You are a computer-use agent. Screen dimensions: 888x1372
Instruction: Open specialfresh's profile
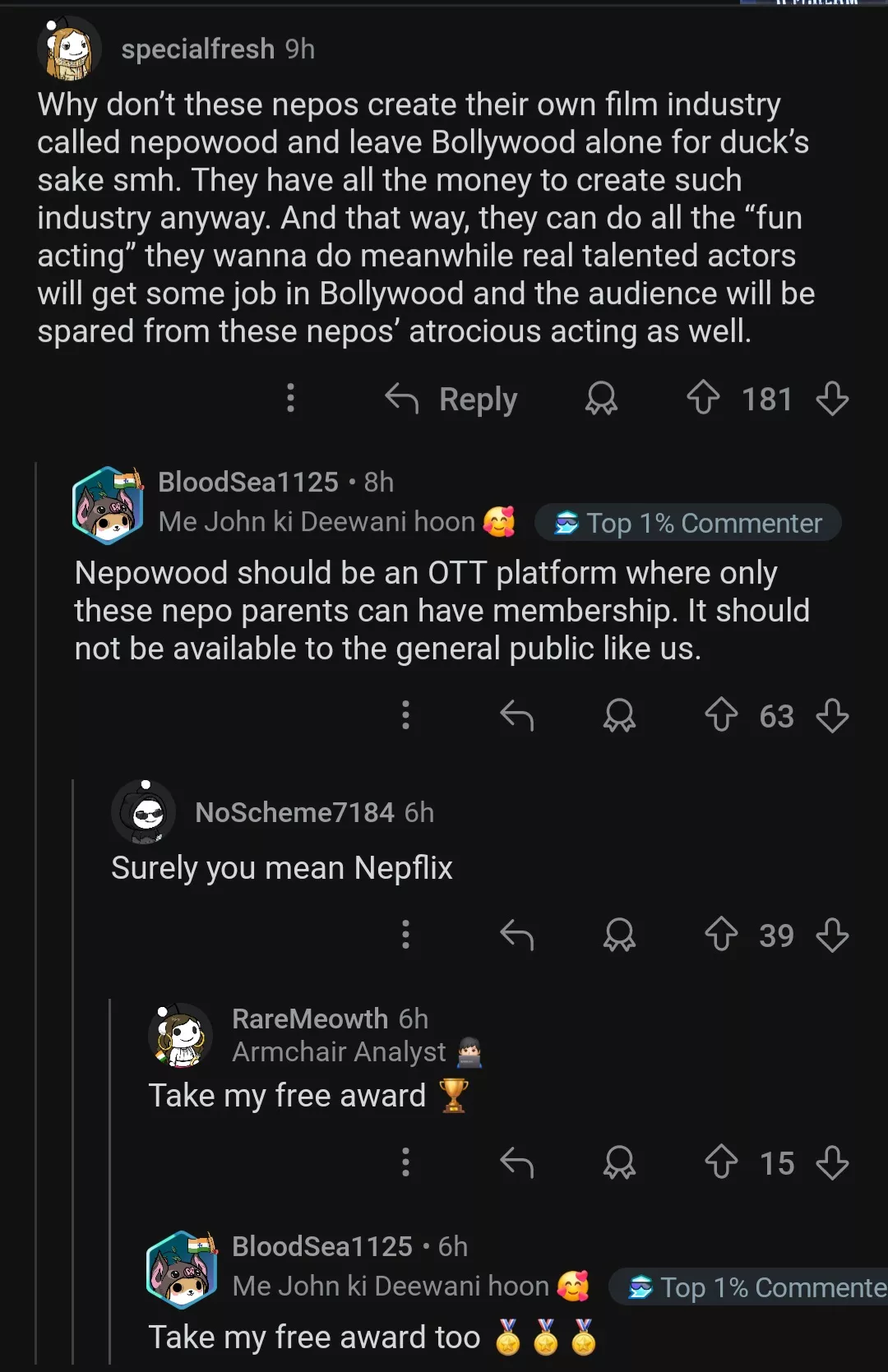[197, 49]
